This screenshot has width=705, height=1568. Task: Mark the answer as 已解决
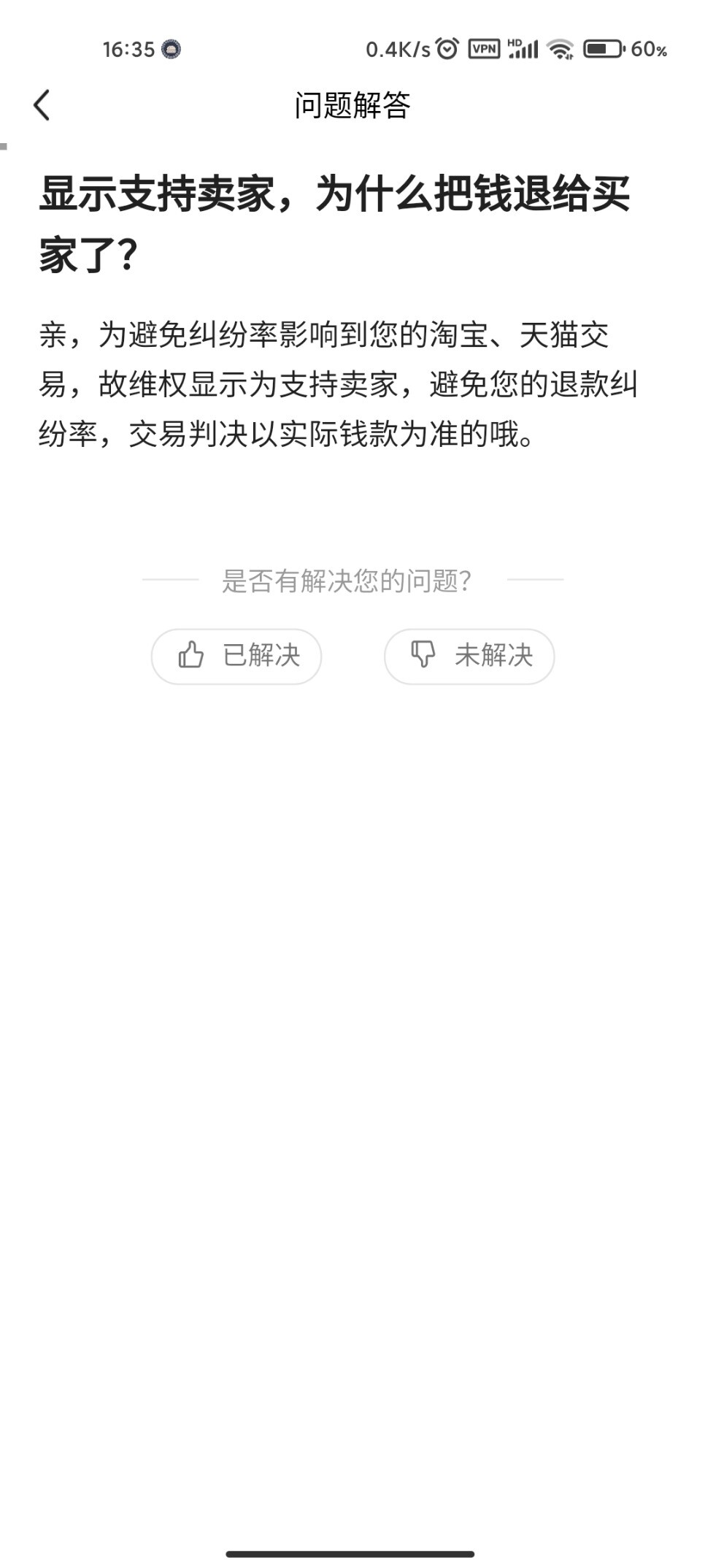pyautogui.click(x=236, y=656)
